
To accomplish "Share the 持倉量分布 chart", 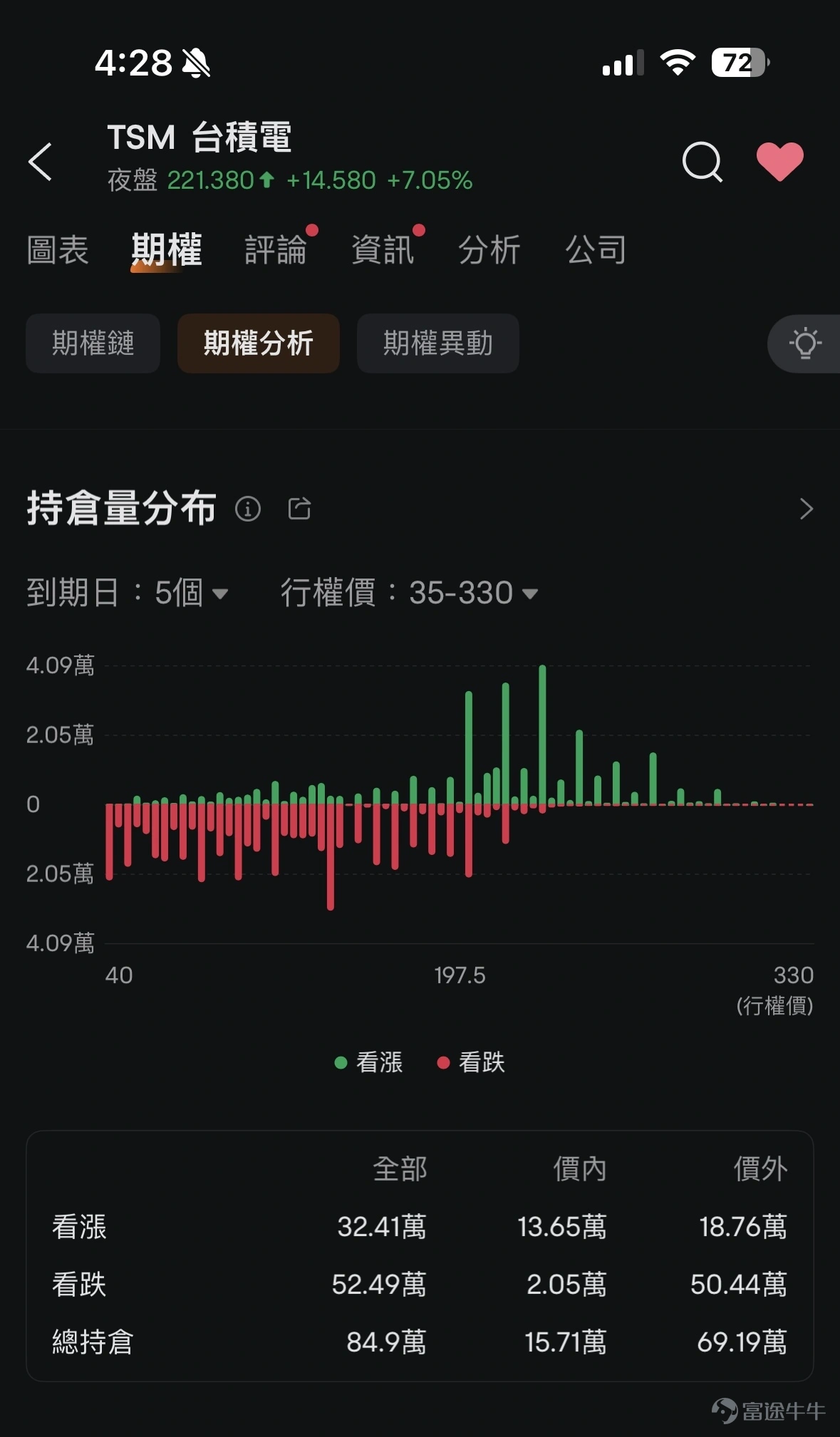I will click(x=299, y=509).
